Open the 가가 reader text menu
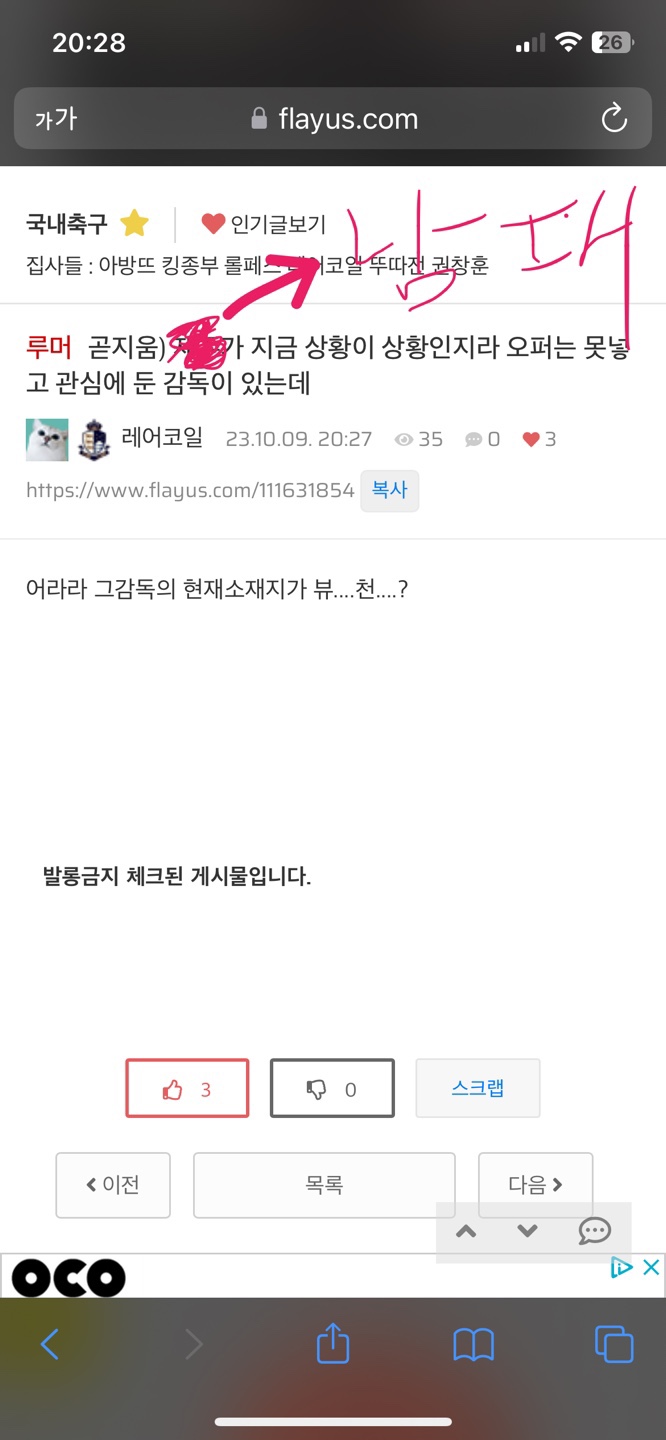This screenshot has width=666, height=1440. coord(55,120)
